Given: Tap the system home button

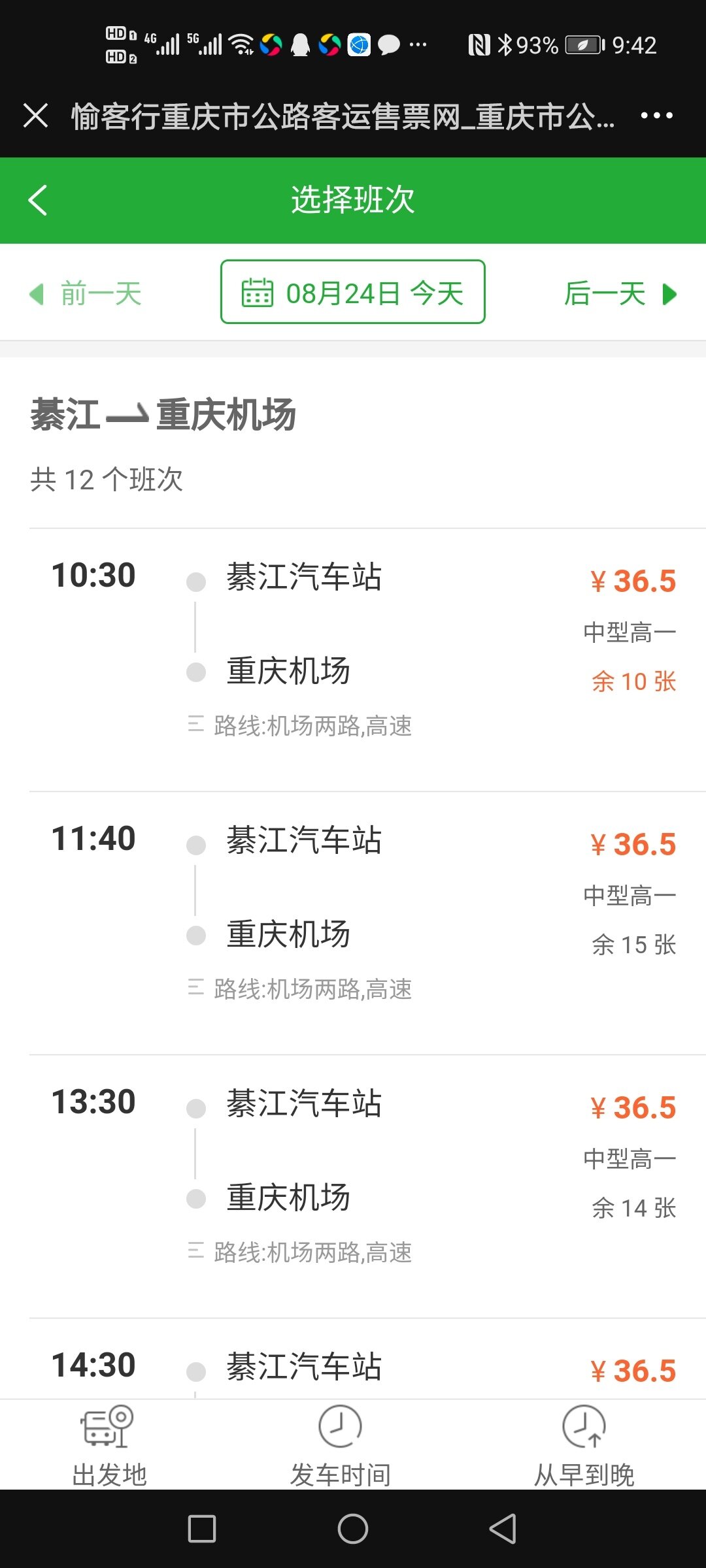Looking at the screenshot, I should point(353,1529).
